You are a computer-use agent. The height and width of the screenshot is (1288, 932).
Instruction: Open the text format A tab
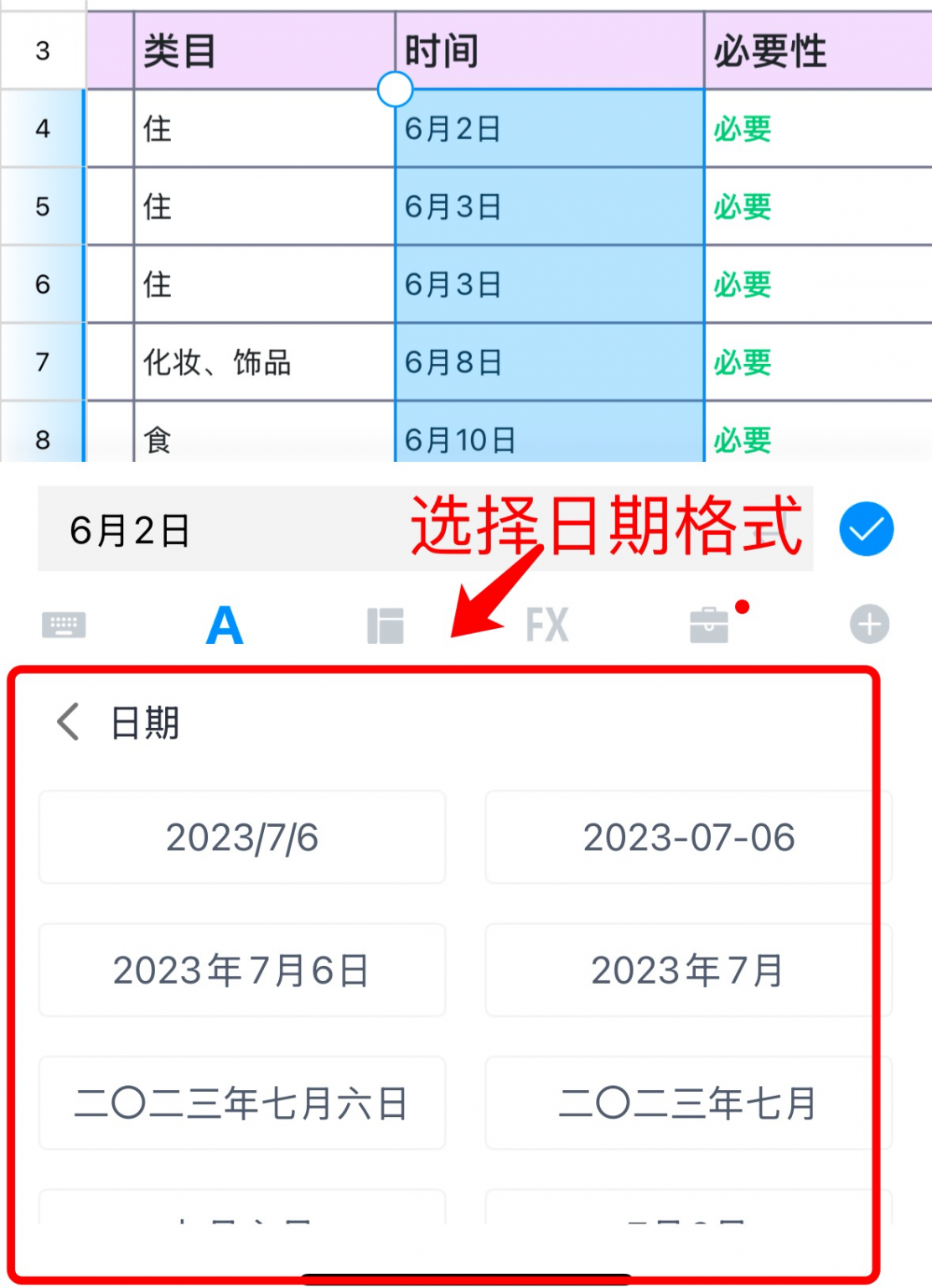(225, 626)
